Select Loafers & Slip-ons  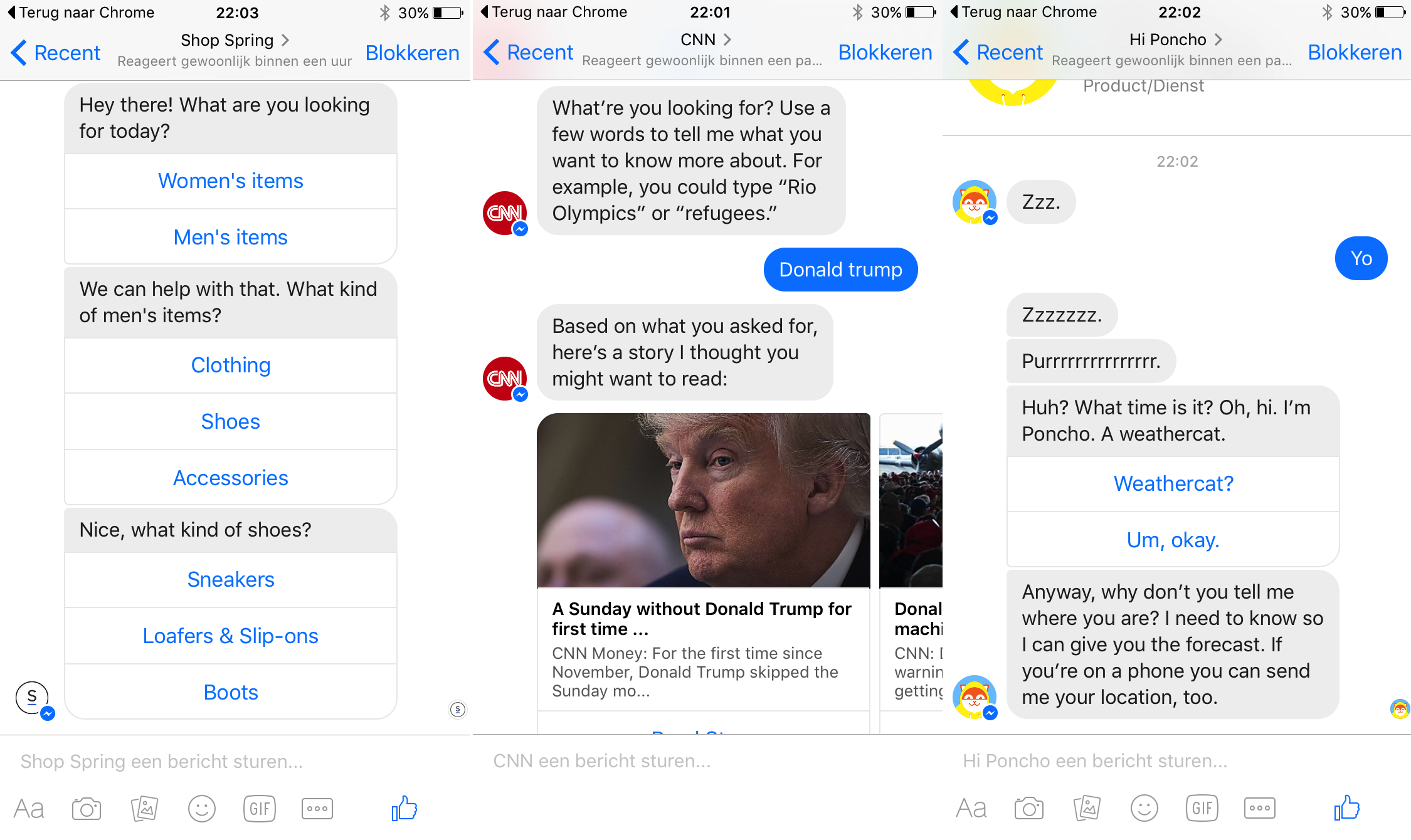[230, 636]
